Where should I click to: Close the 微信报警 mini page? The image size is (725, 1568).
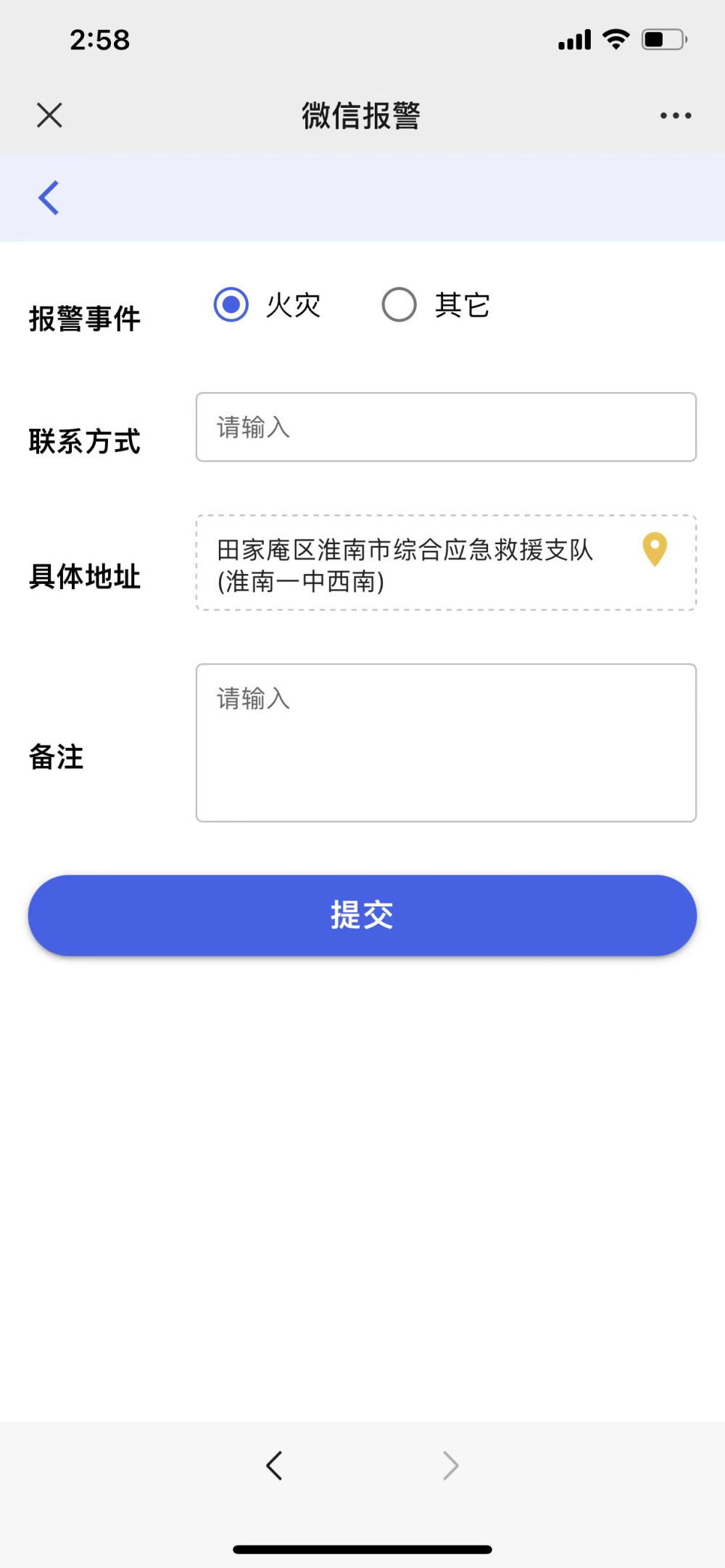pyautogui.click(x=49, y=115)
